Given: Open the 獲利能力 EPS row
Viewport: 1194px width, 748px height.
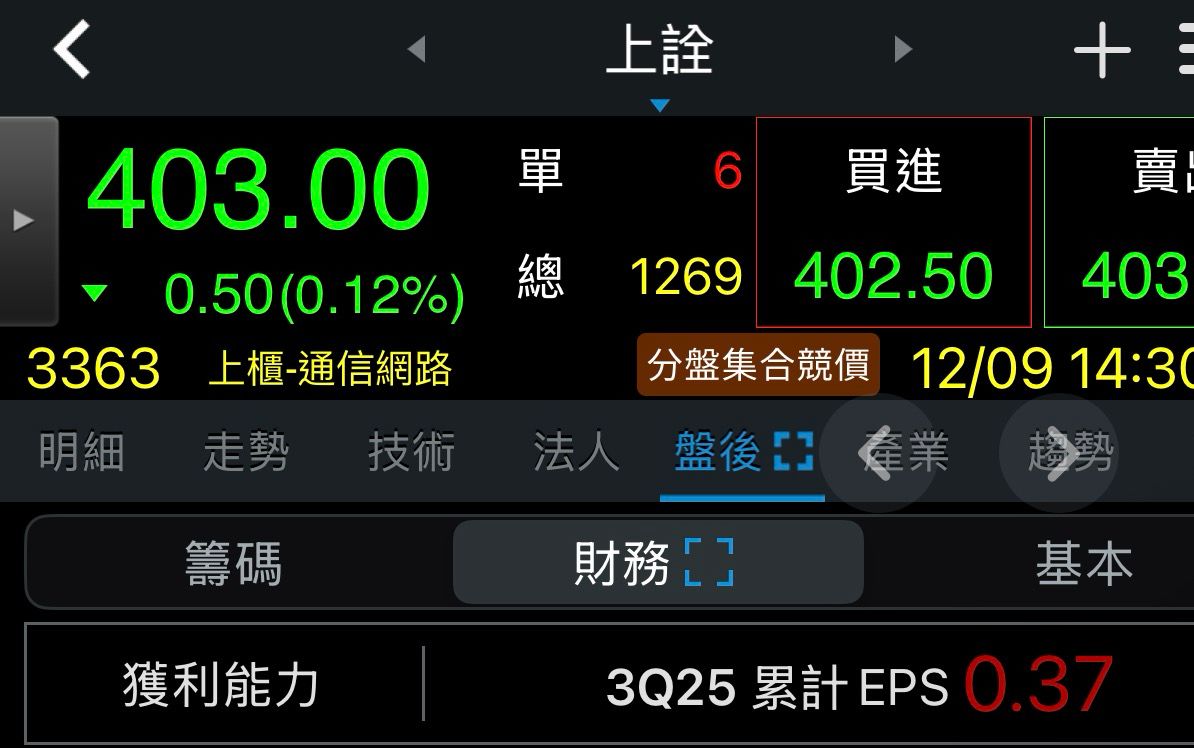Looking at the screenshot, I should 610,685.
